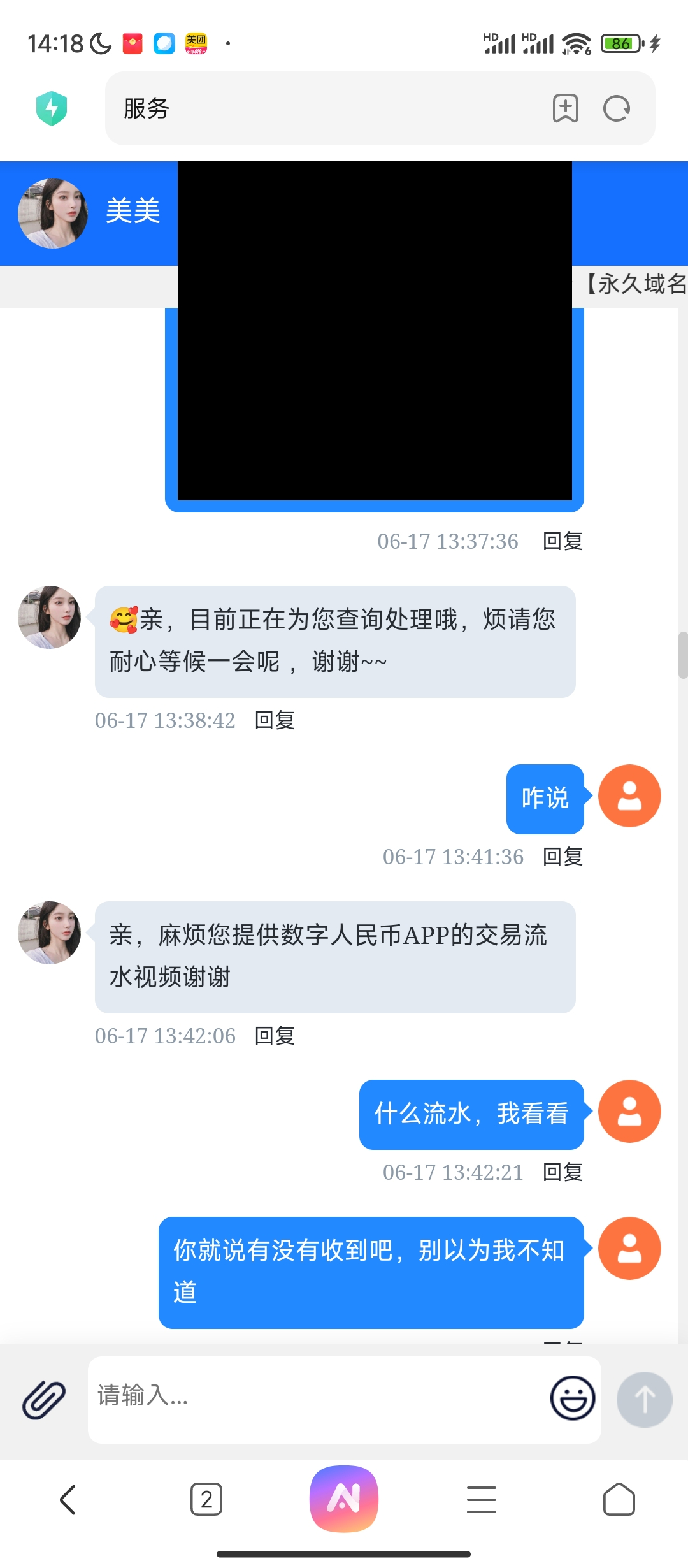Tap 回复 under the 13:37:36 message
The height and width of the screenshot is (1568, 688).
(x=563, y=541)
